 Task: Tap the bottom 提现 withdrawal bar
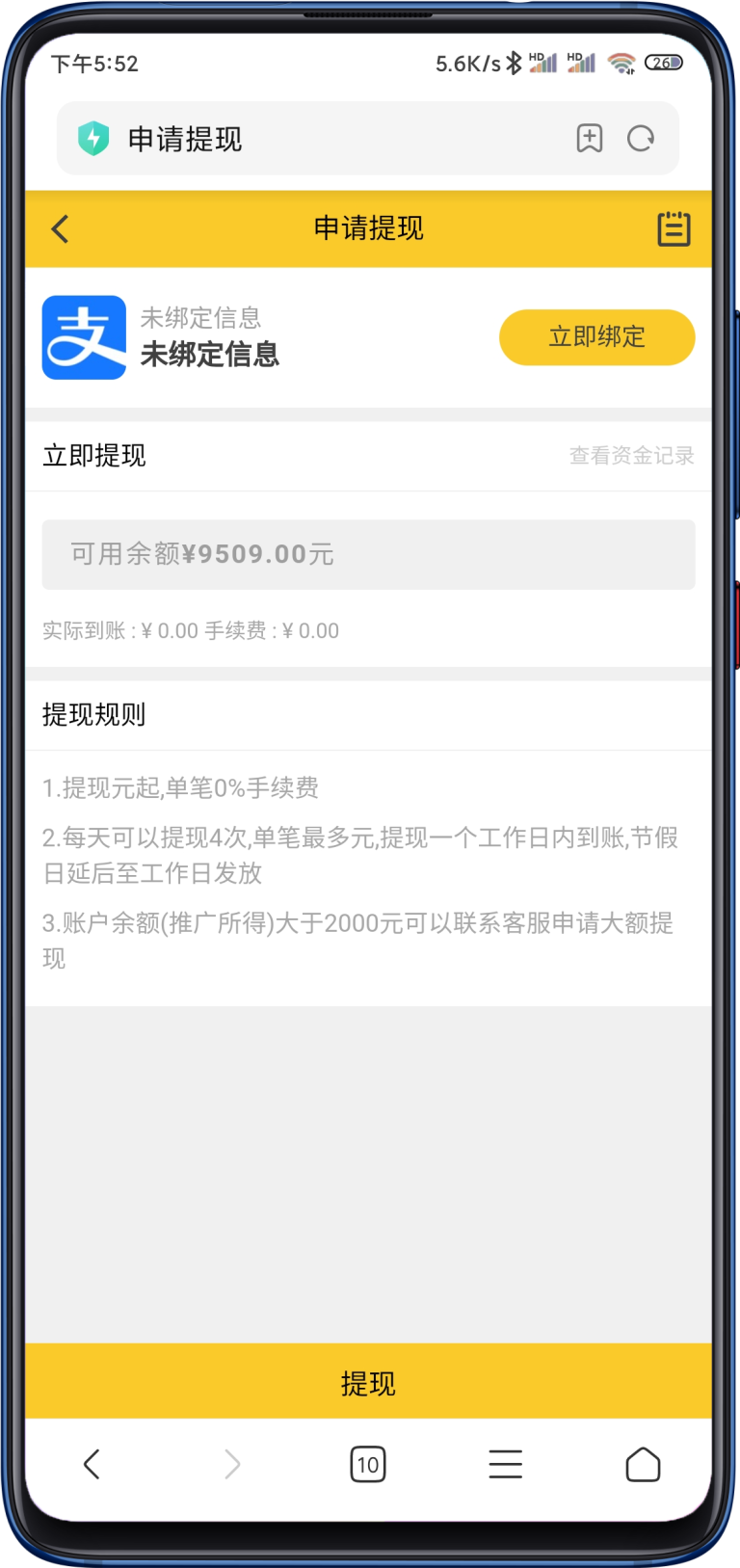(x=369, y=1382)
